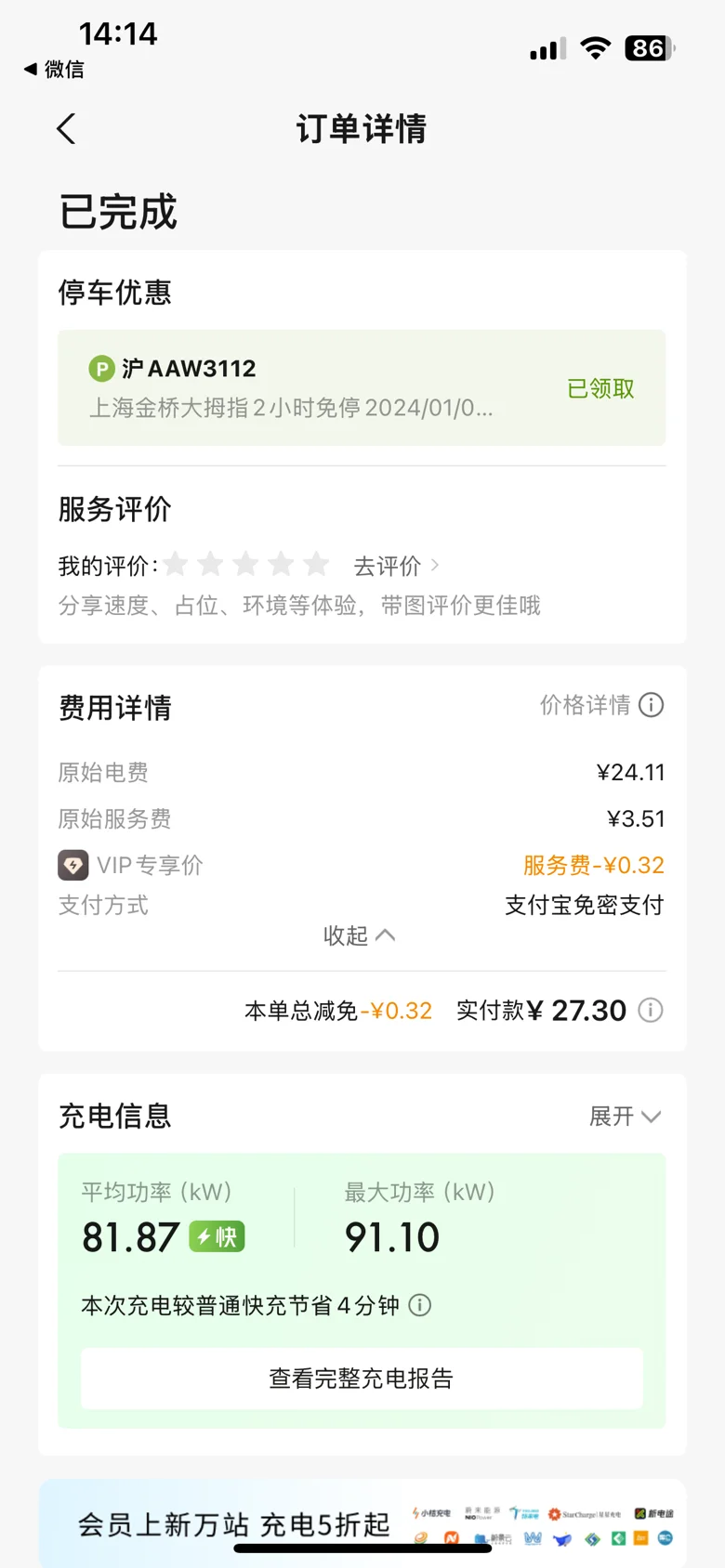Open the info icon beside the paid amount
Screen dimensions: 725x1568
pos(651,1010)
